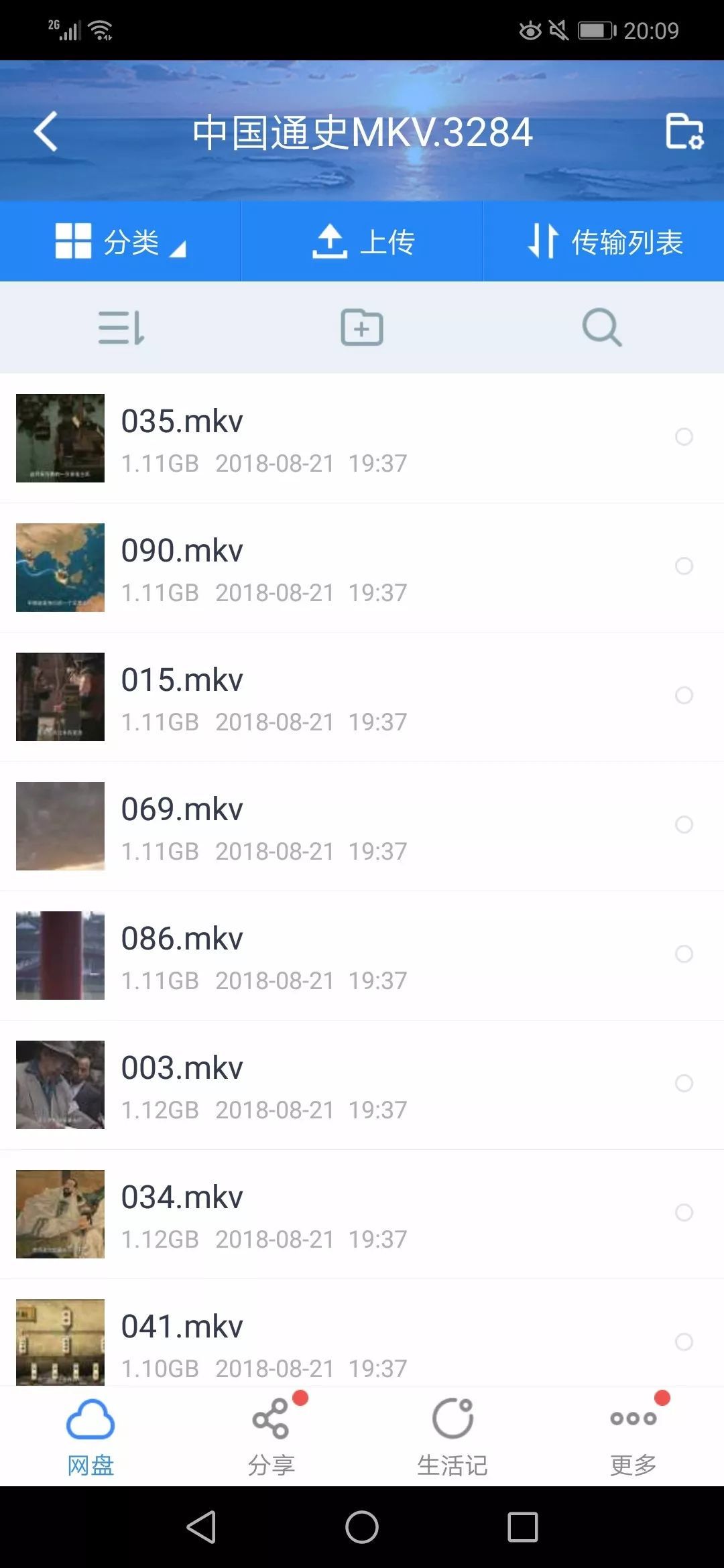
Task: Open folder settings icon in header
Action: (684, 131)
